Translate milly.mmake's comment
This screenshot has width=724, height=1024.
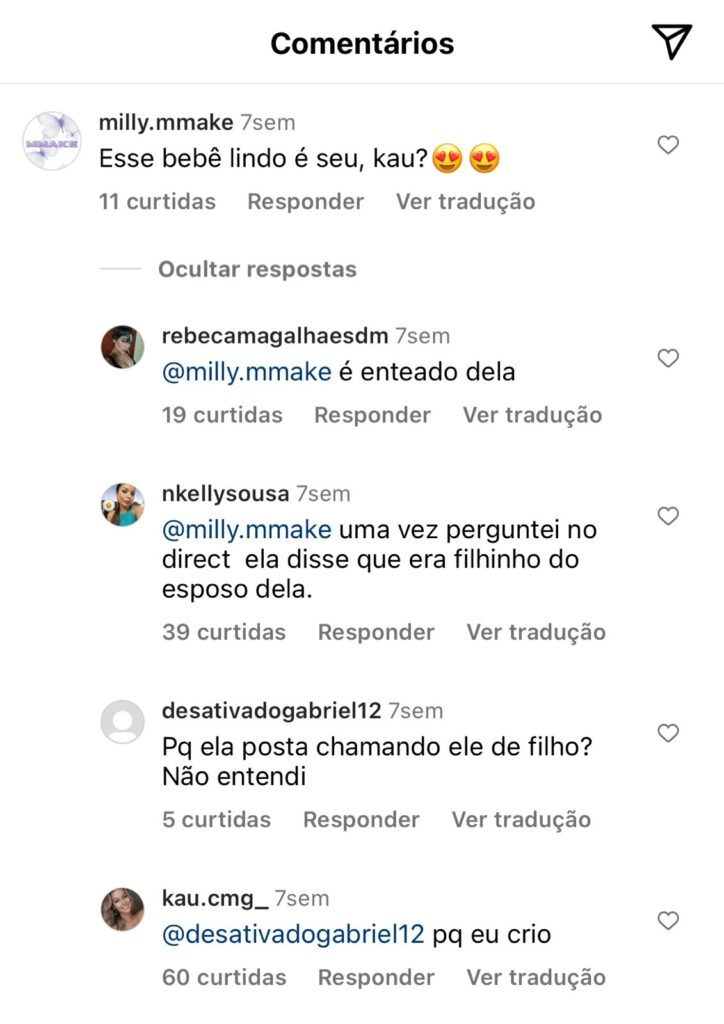(465, 201)
